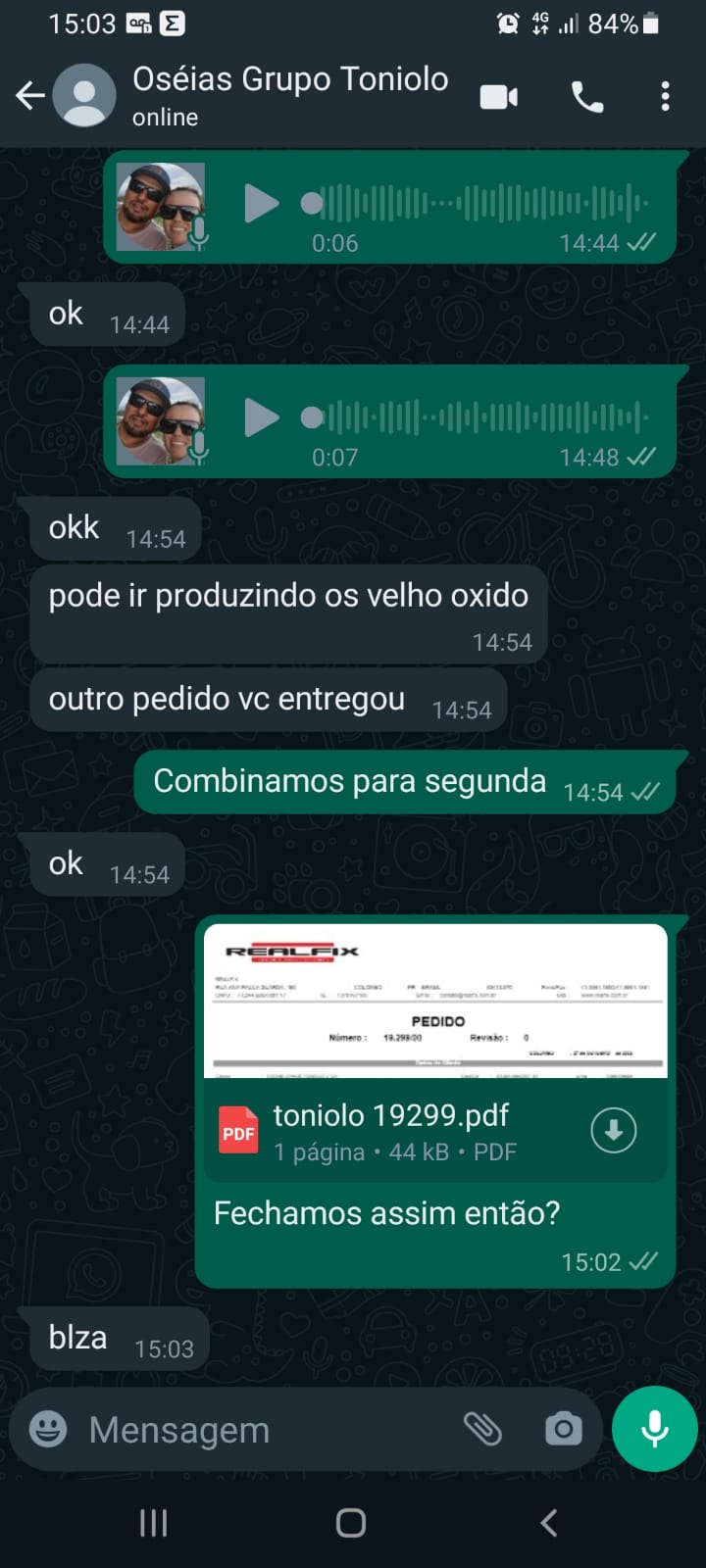This screenshot has width=706, height=1568.
Task: Focus the Mensagem text field
Action: 265,1430
